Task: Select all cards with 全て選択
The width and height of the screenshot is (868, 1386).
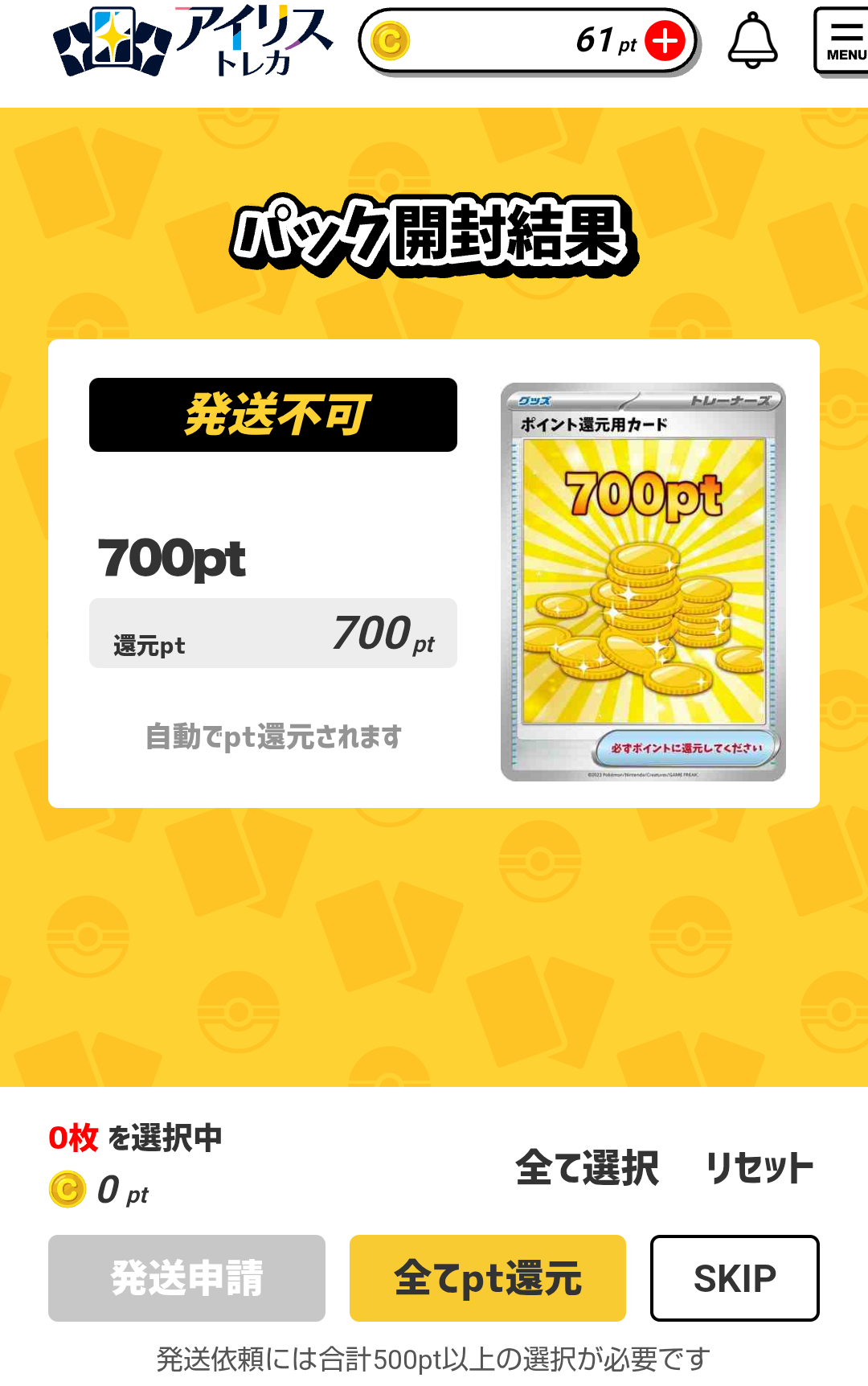Action: point(587,1167)
